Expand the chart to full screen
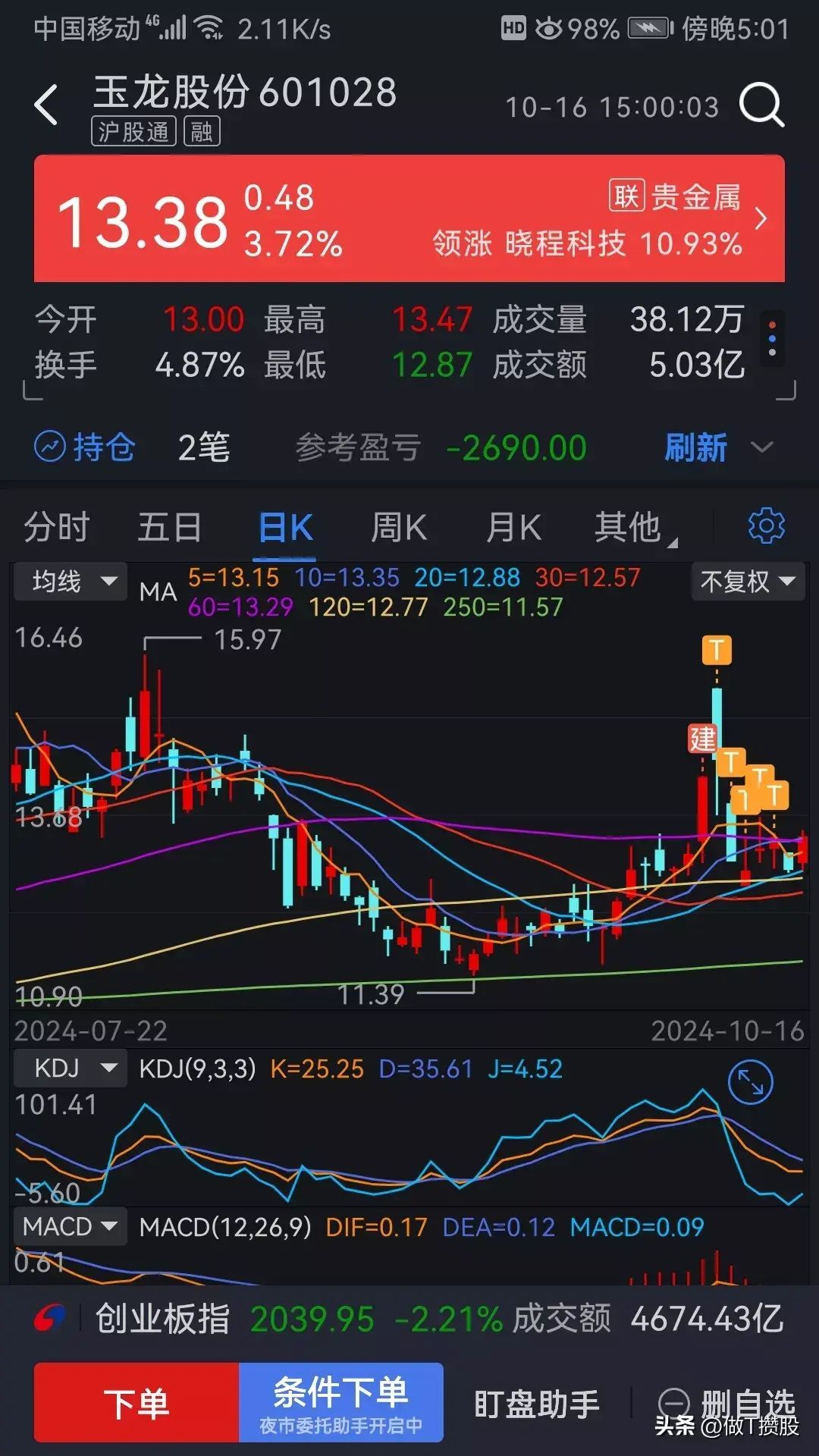 pos(750,1083)
